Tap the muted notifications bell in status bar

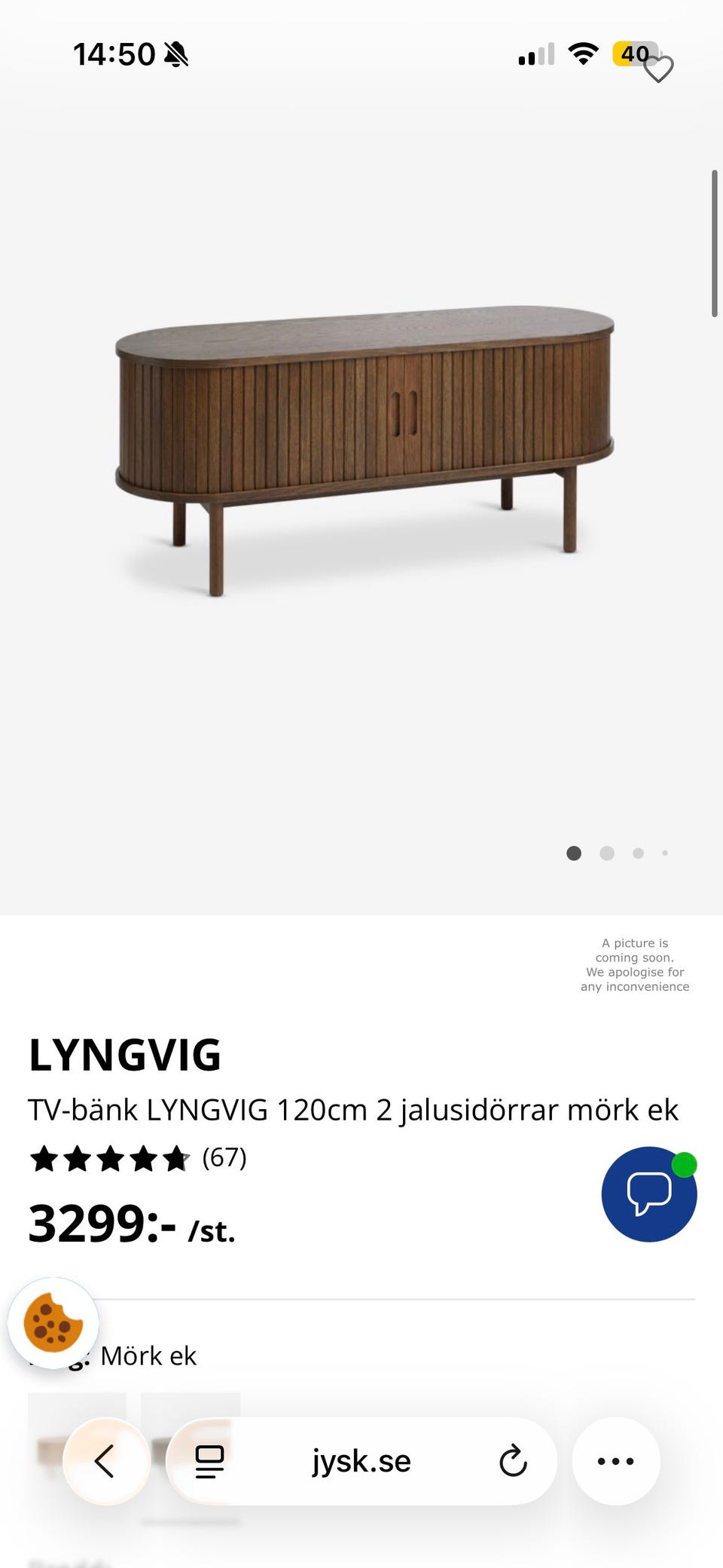[174, 54]
